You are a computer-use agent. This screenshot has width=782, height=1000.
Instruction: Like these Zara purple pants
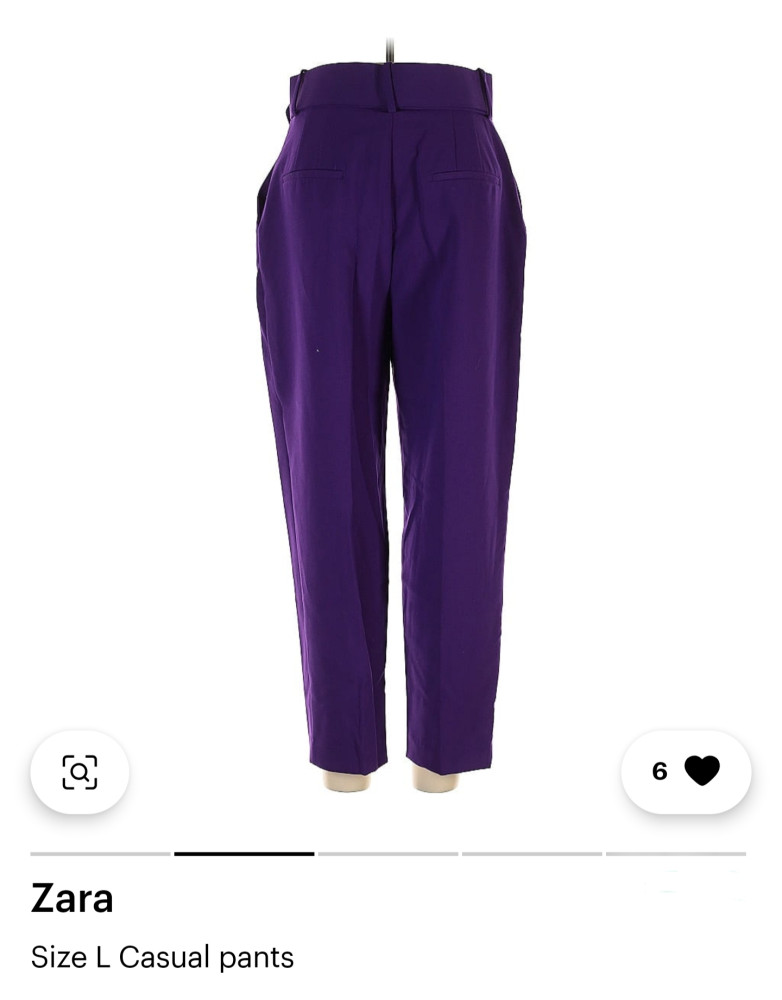701,771
